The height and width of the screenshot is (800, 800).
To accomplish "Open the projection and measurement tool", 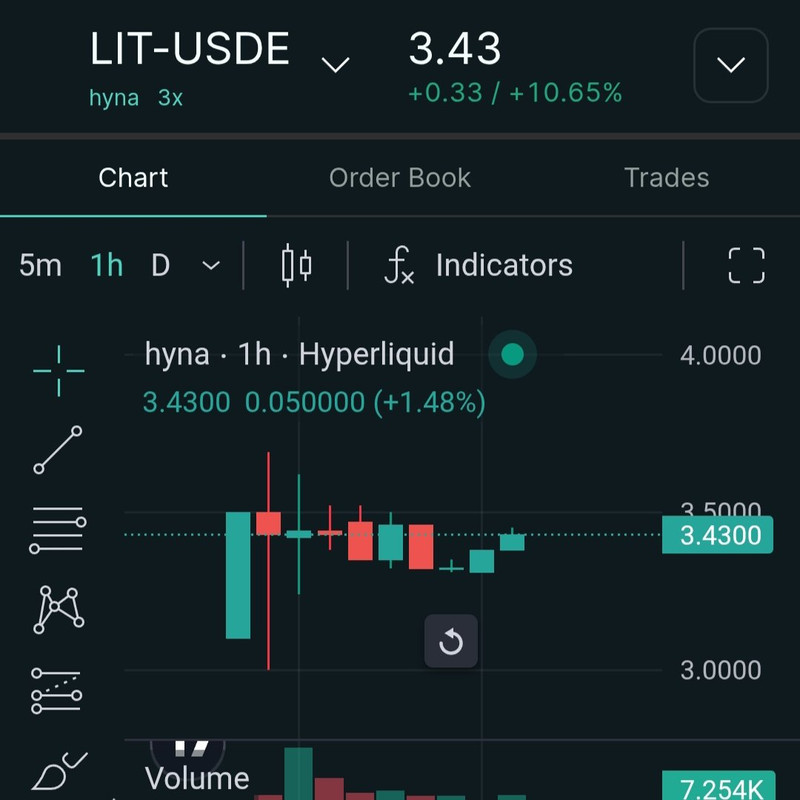I will click(58, 690).
